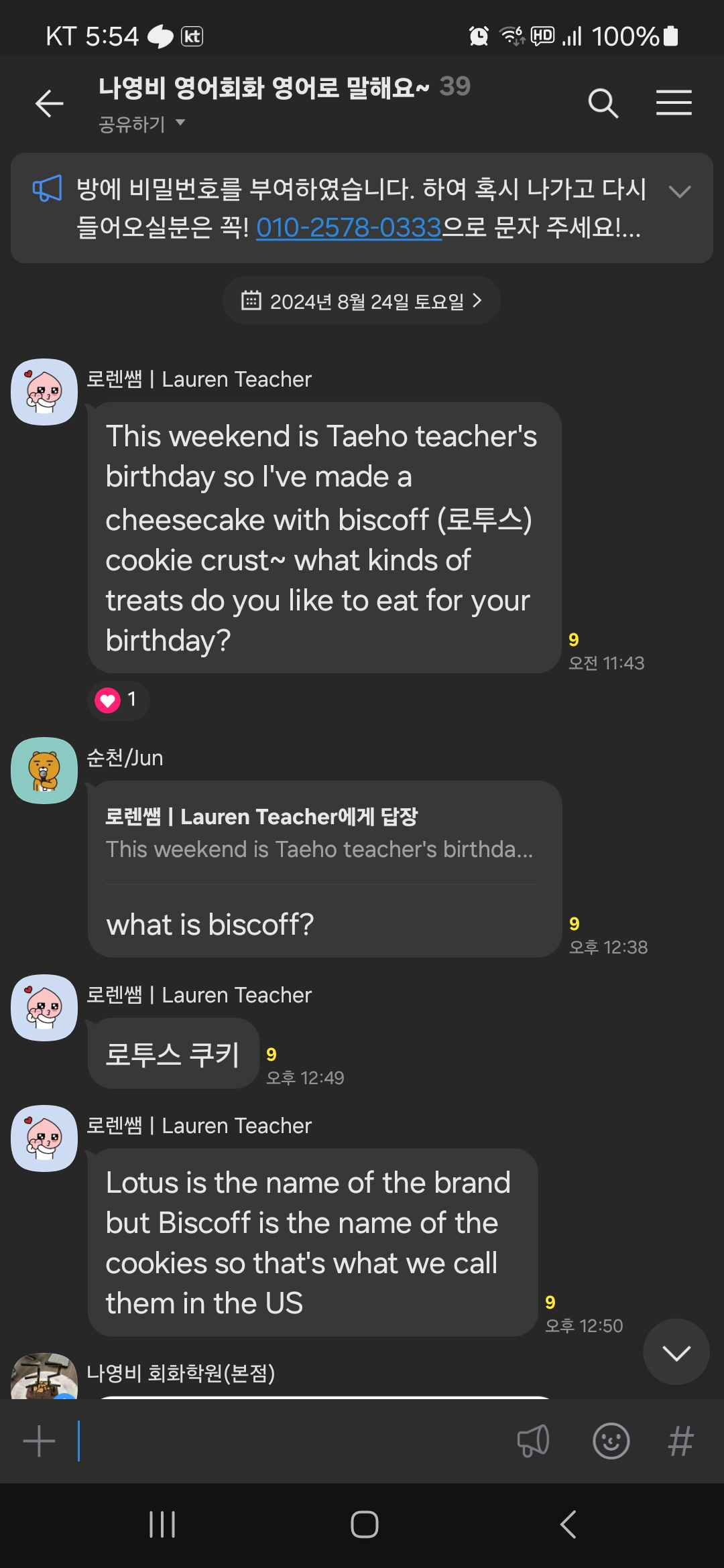724x1568 pixels.
Task: Jump to the quoted Lauren Teacher message
Action: 320,833
